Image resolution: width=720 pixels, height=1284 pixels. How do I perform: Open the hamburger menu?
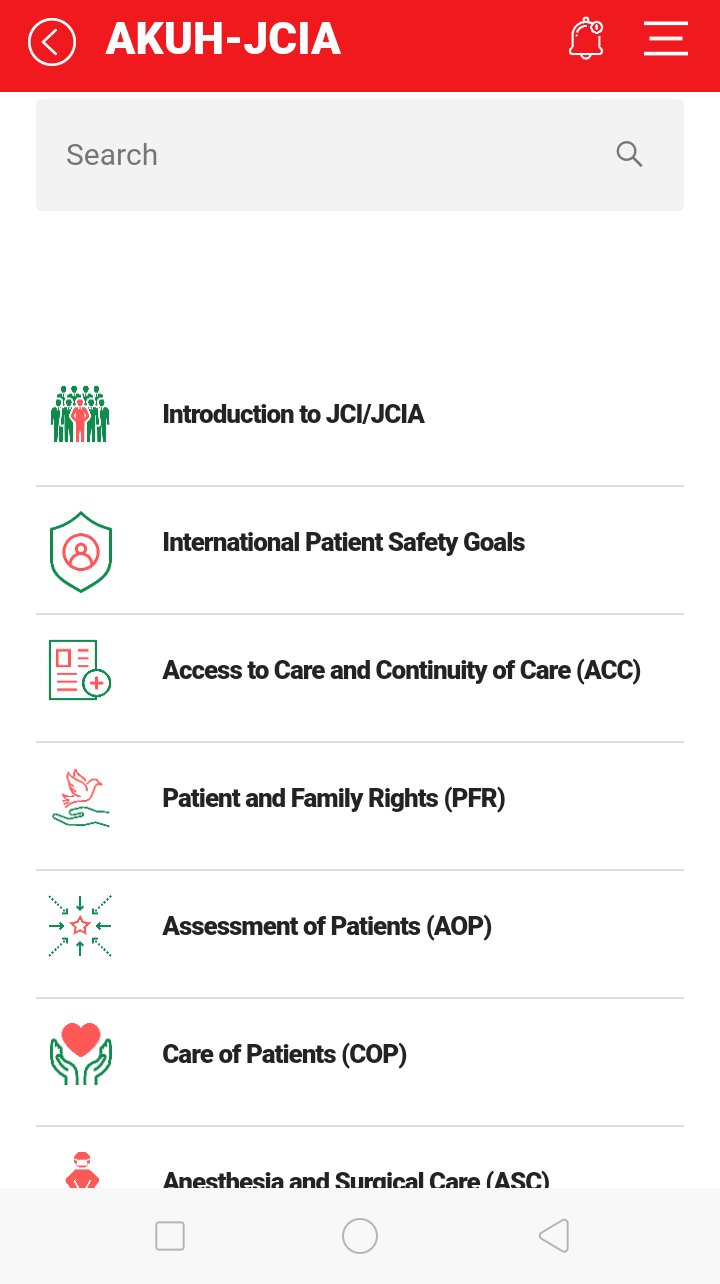pyautogui.click(x=666, y=39)
